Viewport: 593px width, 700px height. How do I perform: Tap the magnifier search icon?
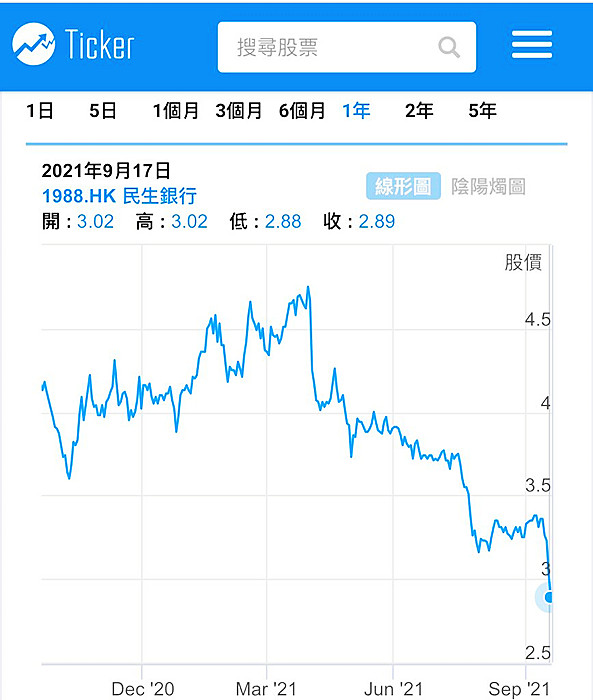coord(449,47)
